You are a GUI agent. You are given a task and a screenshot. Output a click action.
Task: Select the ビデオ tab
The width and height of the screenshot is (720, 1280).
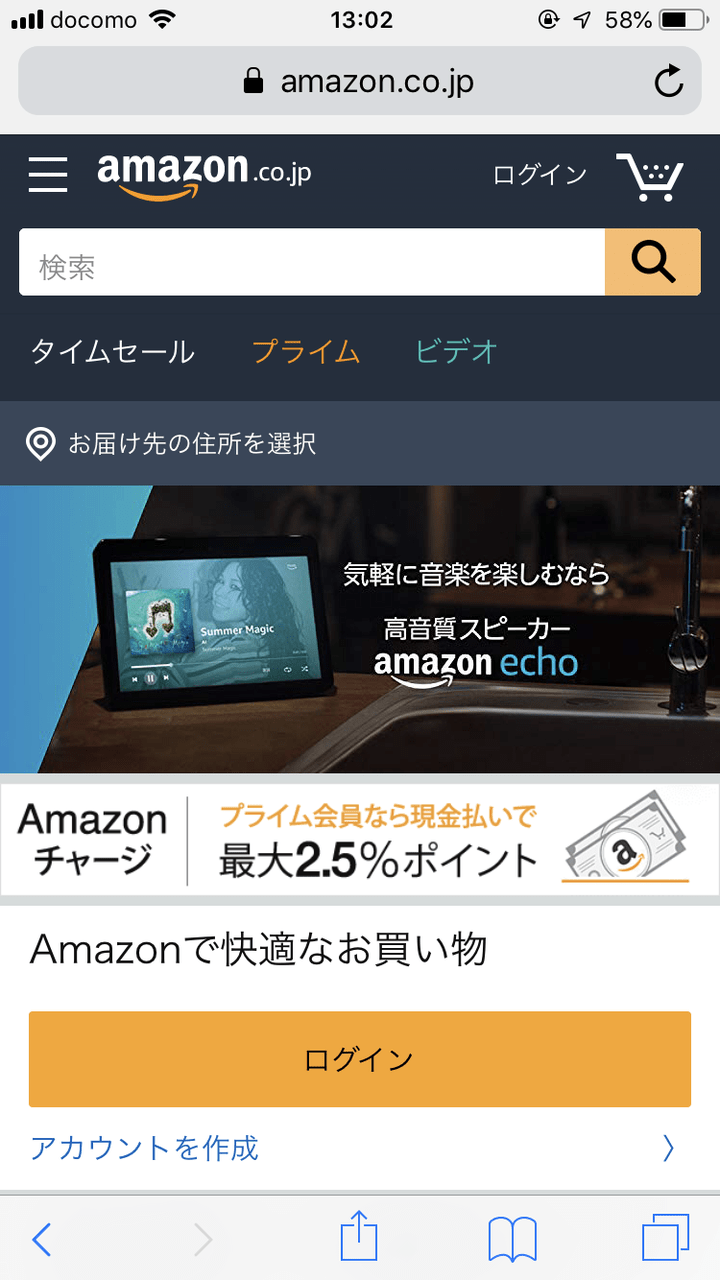click(x=456, y=352)
